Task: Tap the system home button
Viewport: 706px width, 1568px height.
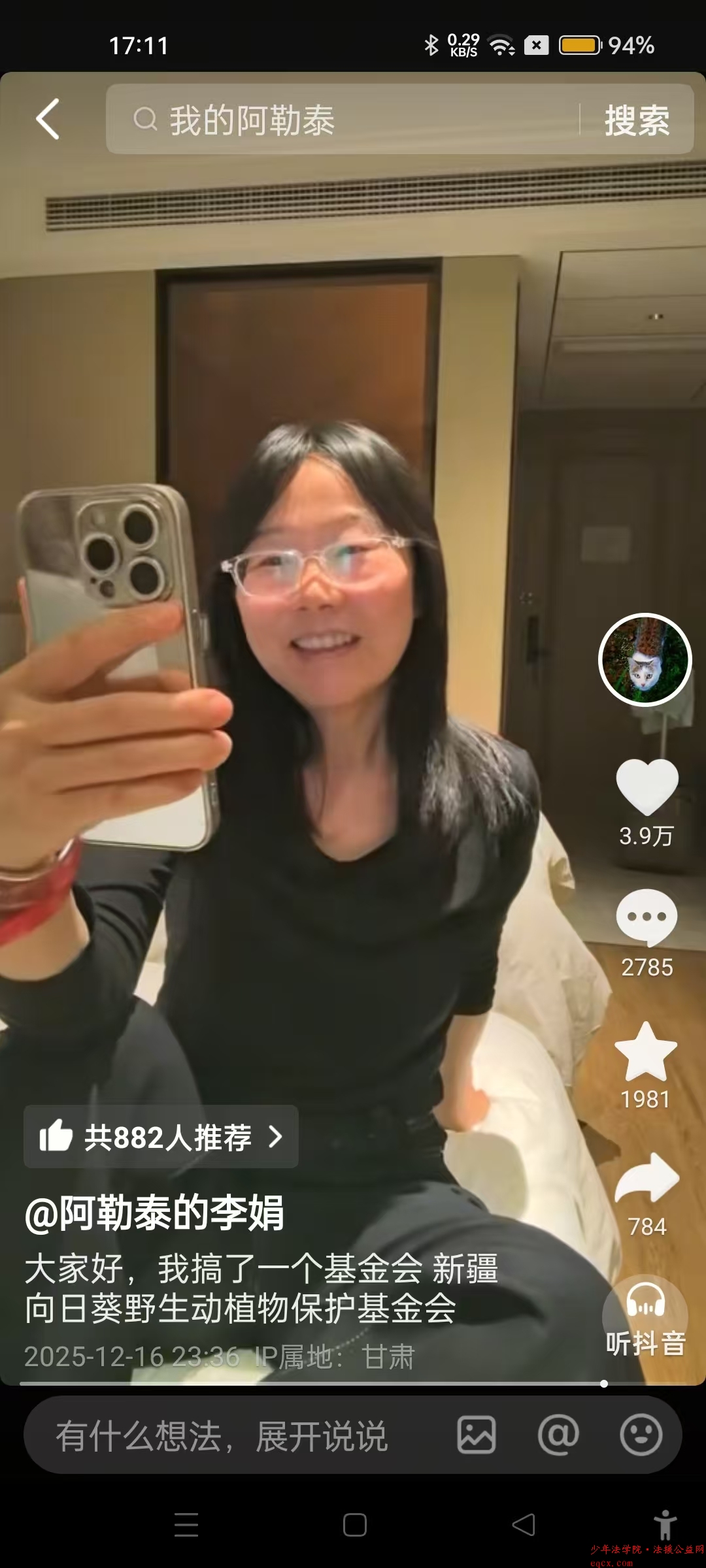Action: click(354, 1525)
